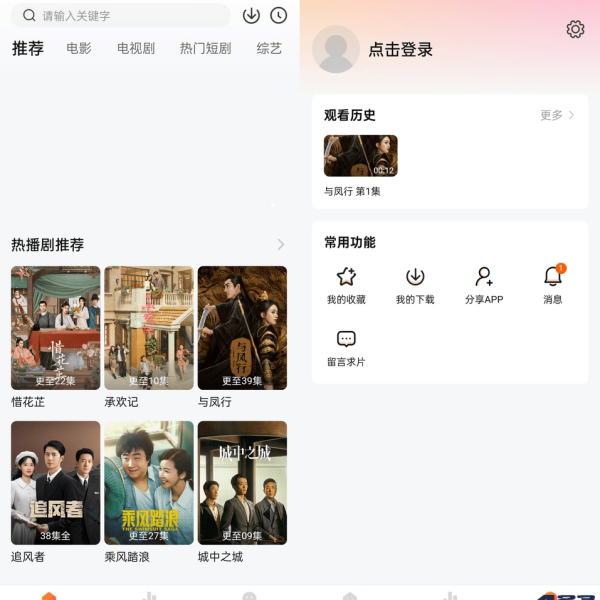
Task: Open 我的收藏 favorites
Action: click(x=346, y=284)
